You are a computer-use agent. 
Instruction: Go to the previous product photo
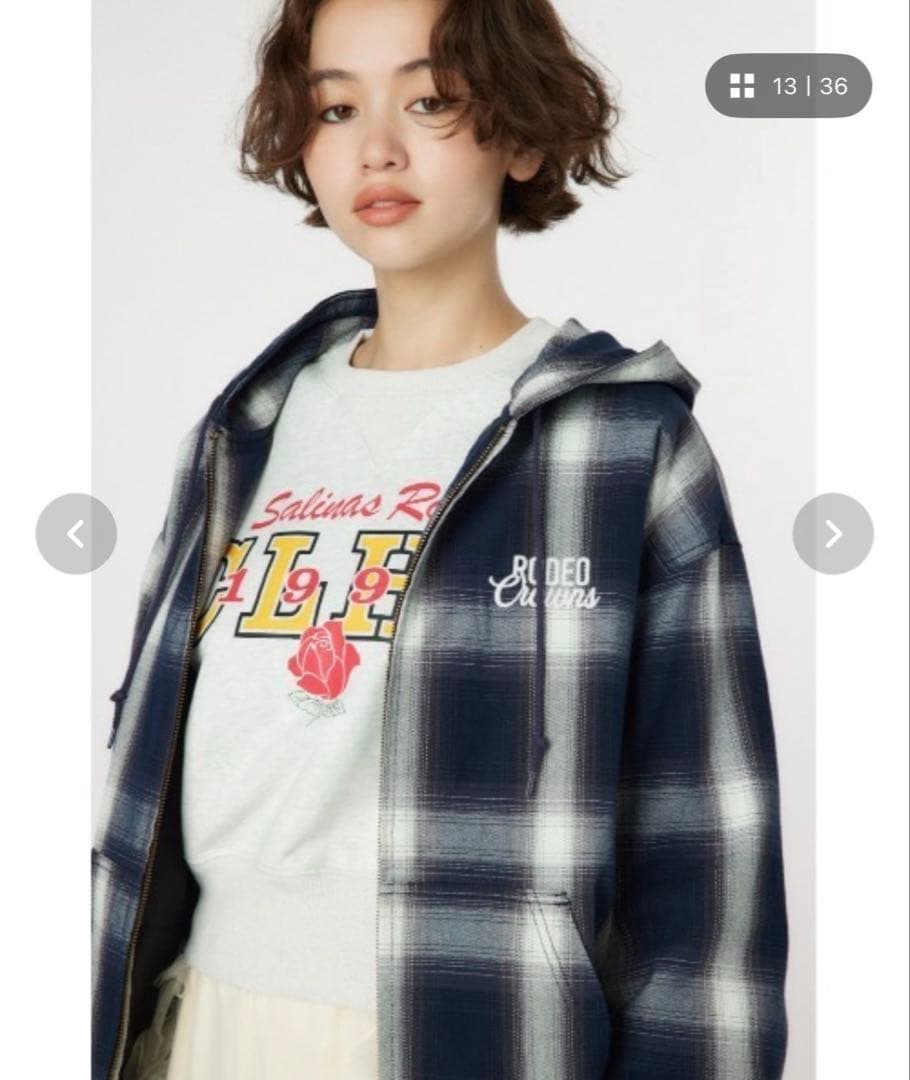click(x=76, y=534)
